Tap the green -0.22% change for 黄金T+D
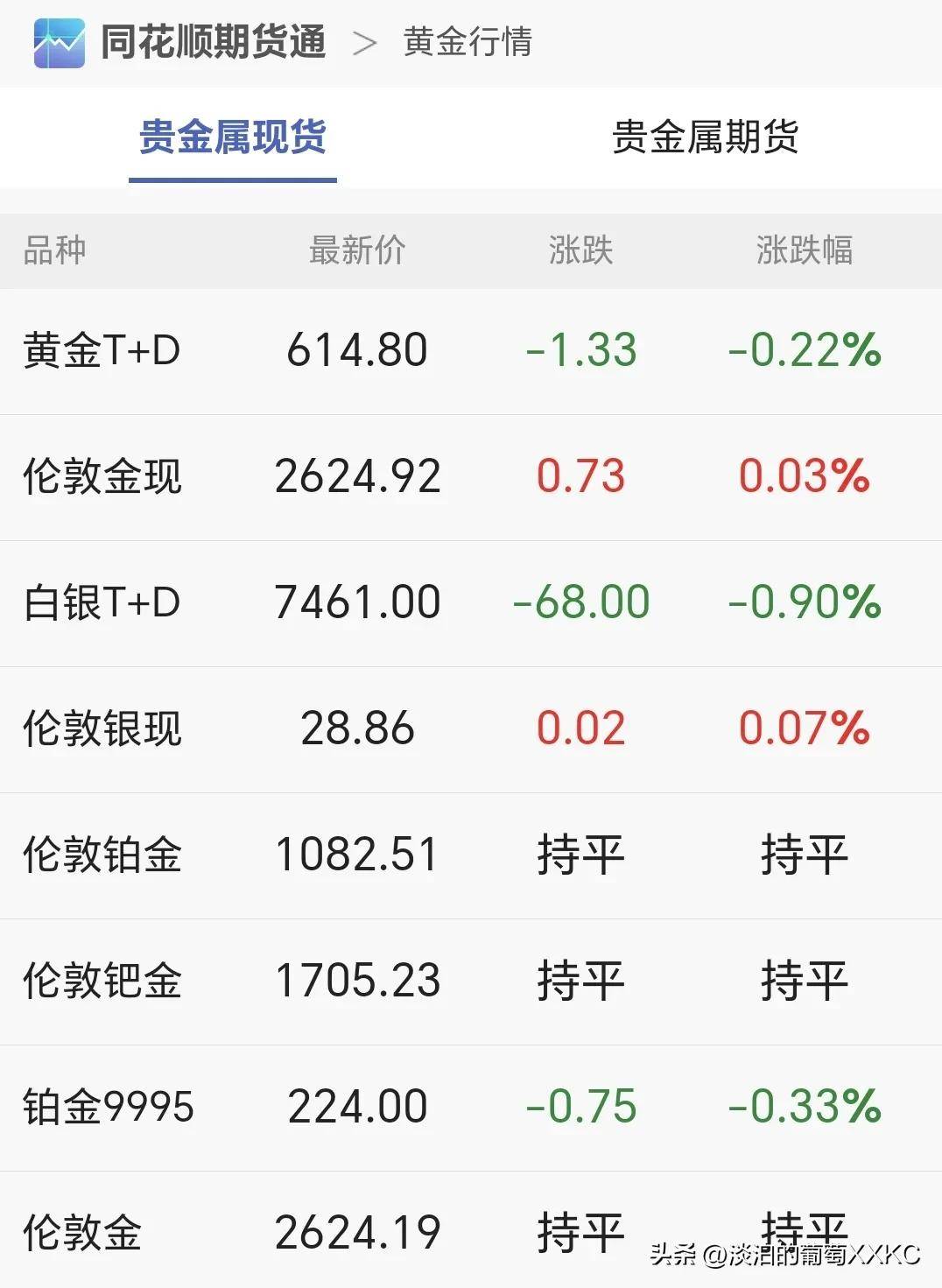This screenshot has height=1288, width=942. (x=804, y=349)
